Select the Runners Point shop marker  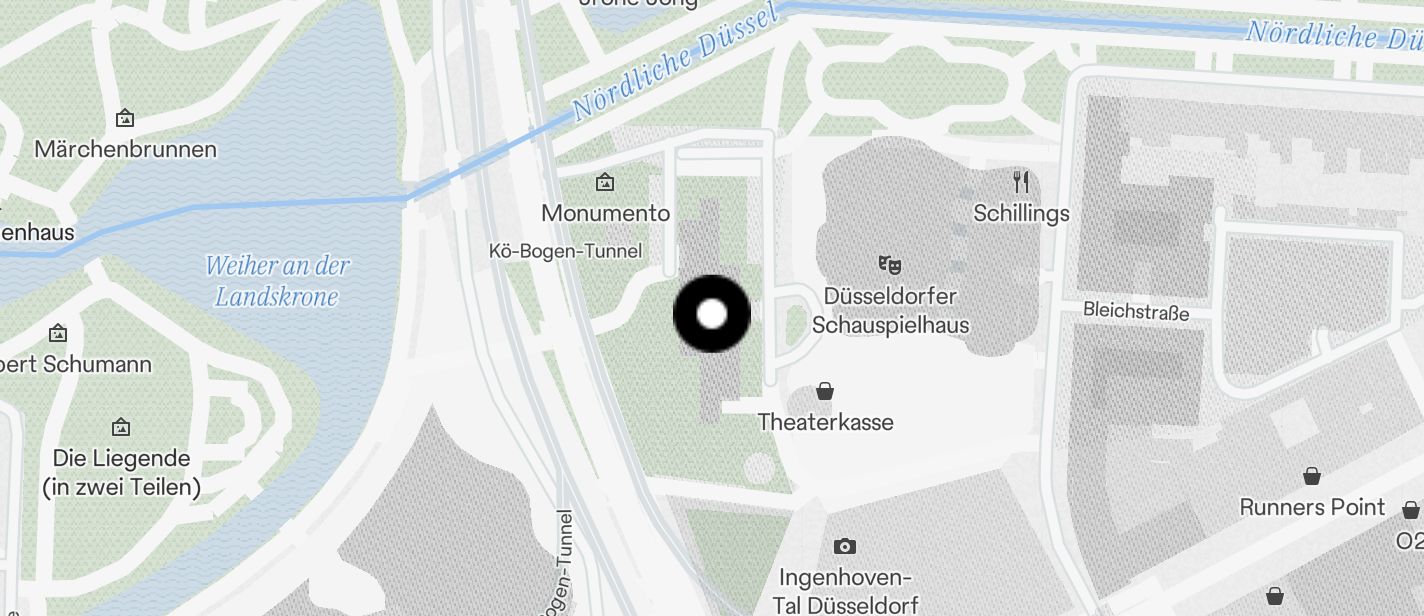[1311, 476]
